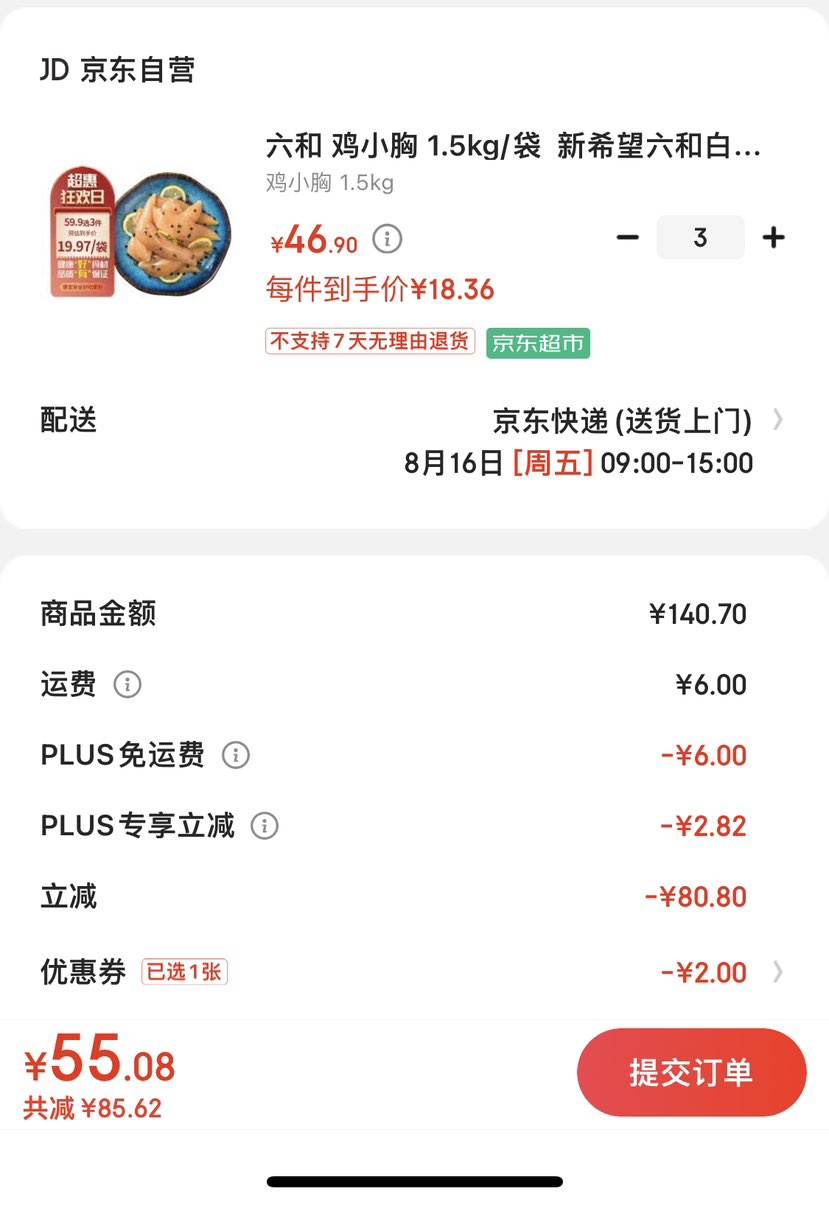The image size is (829, 1205).
Task: Tap the info icon beside ¥46.90 price
Action: click(385, 239)
